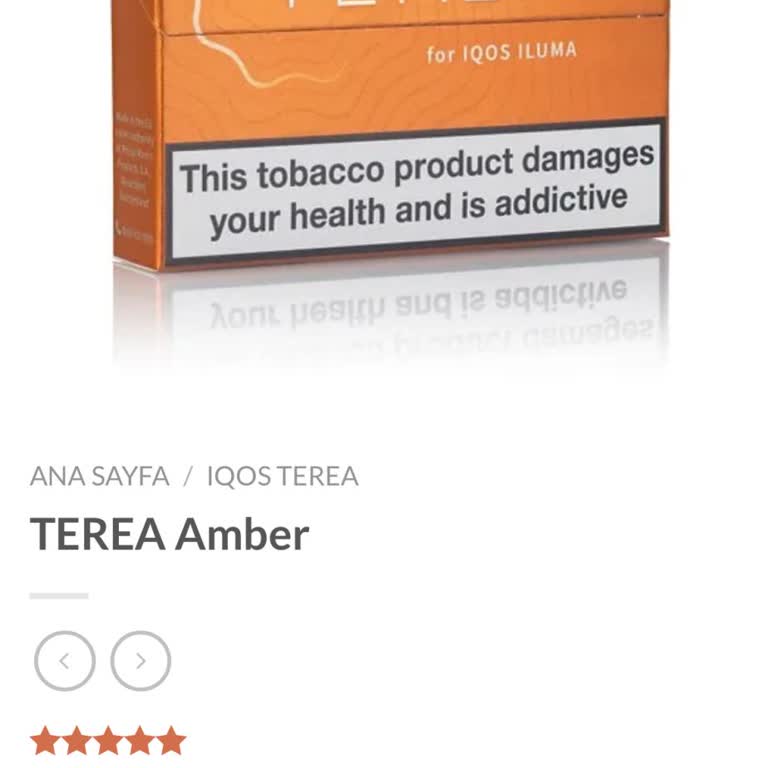Open the TEREA Amber product image
The height and width of the screenshot is (768, 768).
pos(390,150)
